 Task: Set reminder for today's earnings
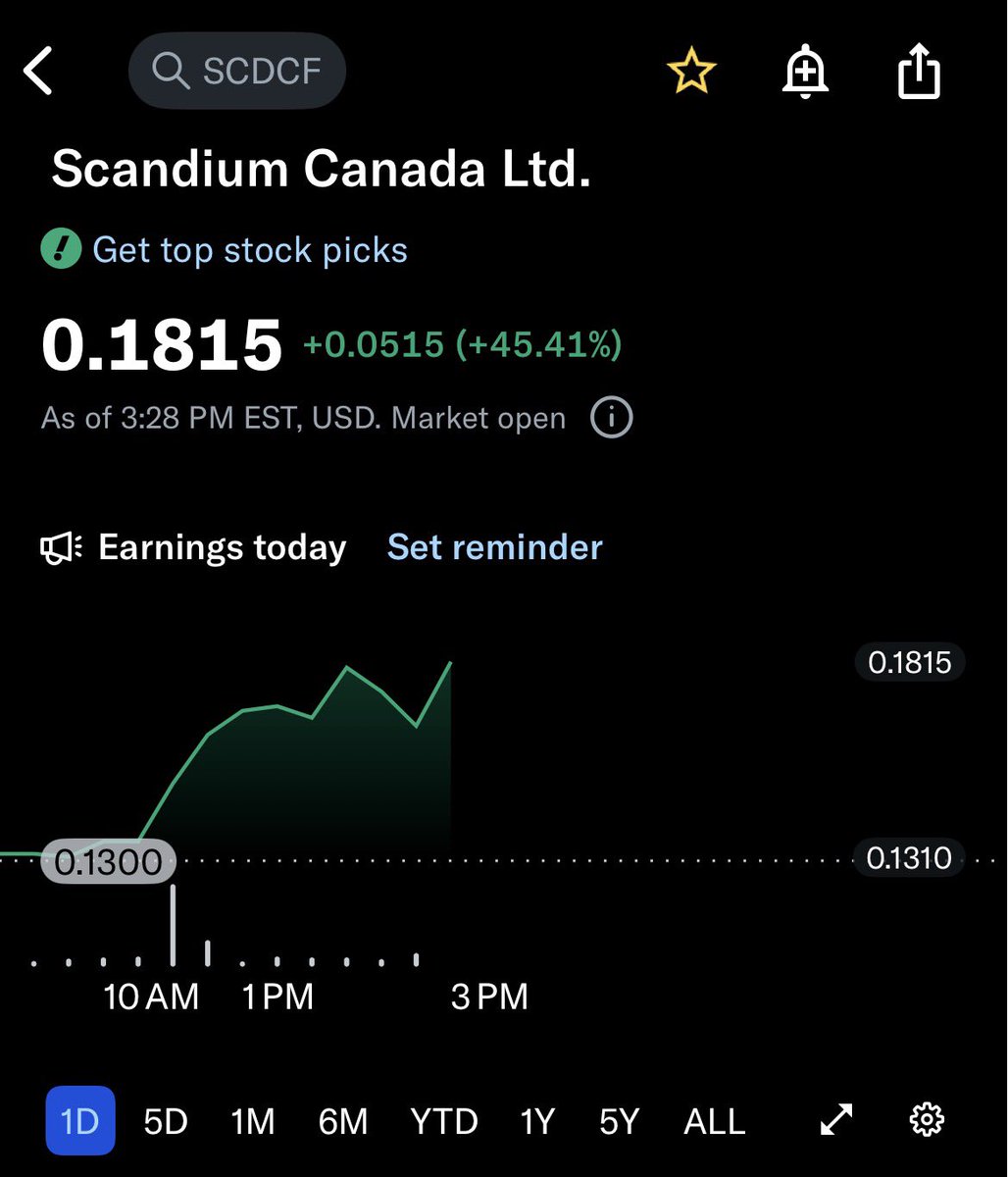(x=494, y=547)
